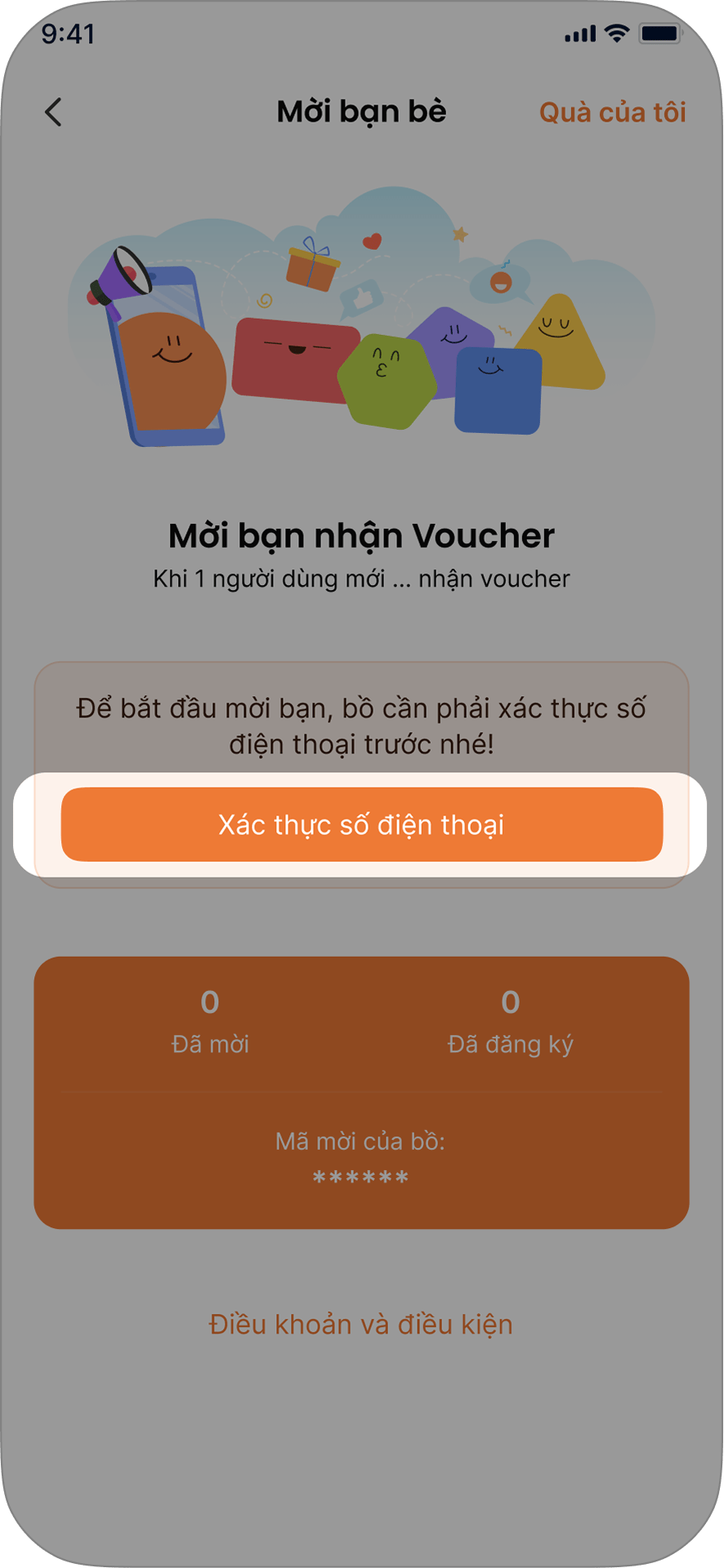724x1568 pixels.
Task: Go back using the back arrow
Action: (54, 113)
